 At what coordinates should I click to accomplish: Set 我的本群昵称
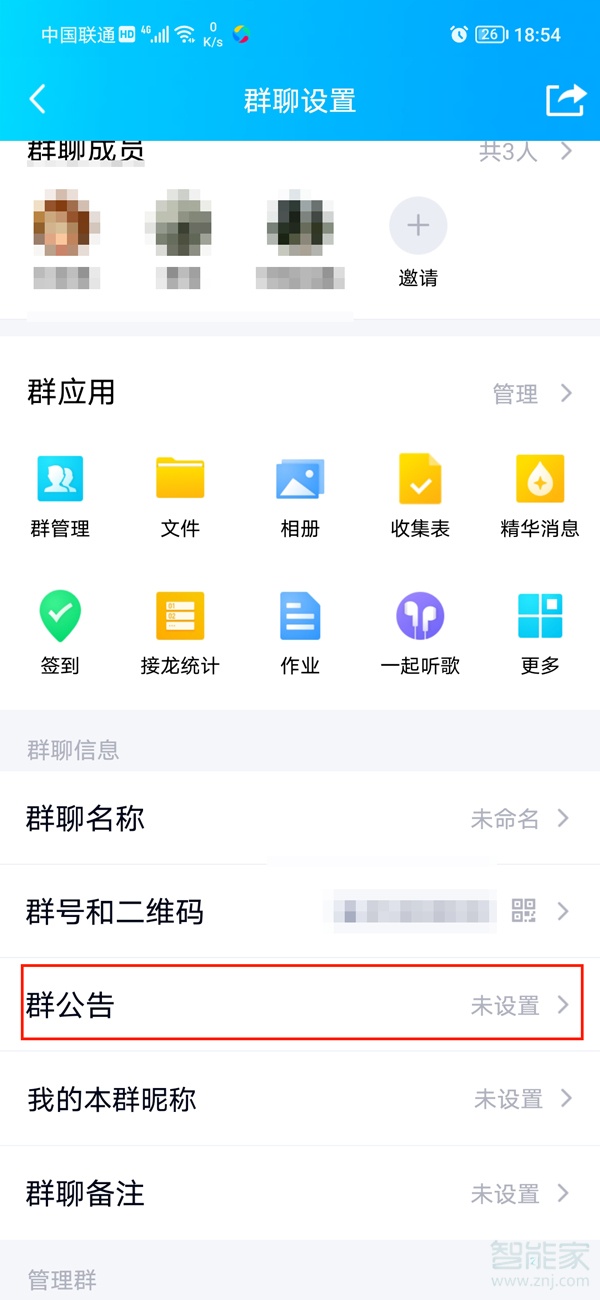300,1099
